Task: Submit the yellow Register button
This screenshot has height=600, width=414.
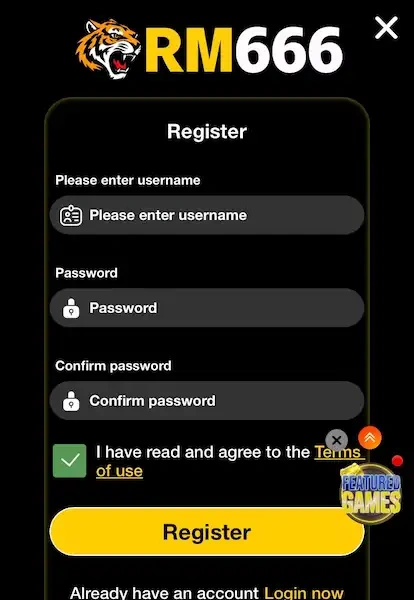Action: pyautogui.click(x=207, y=532)
